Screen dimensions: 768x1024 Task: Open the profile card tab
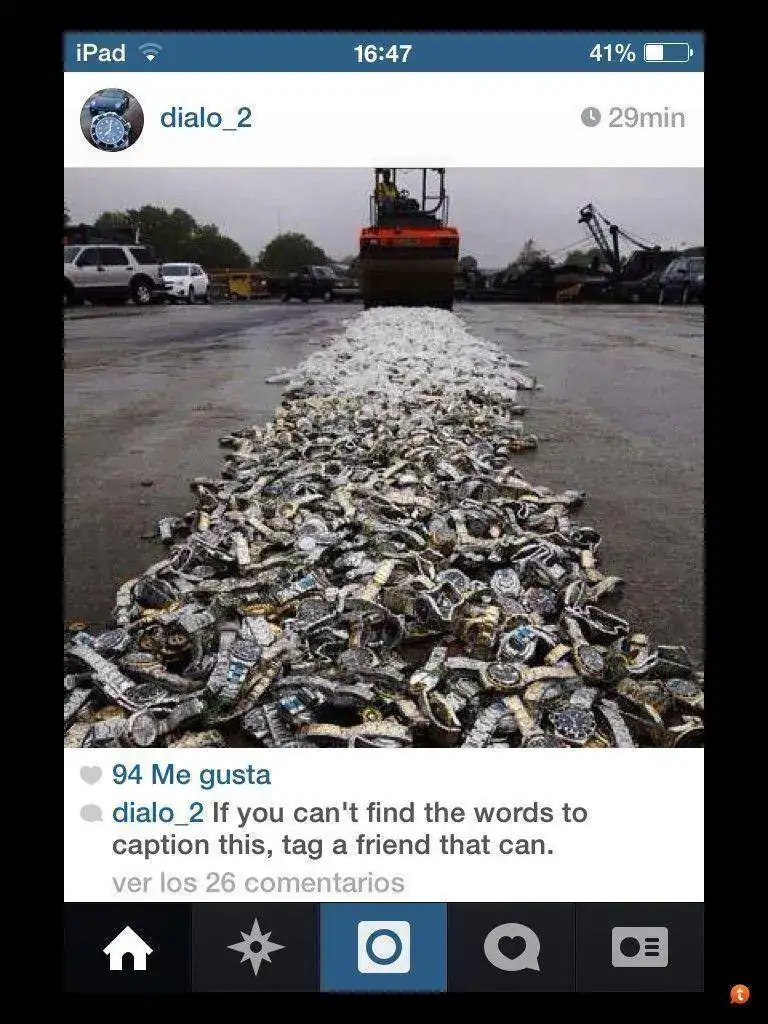coord(640,948)
